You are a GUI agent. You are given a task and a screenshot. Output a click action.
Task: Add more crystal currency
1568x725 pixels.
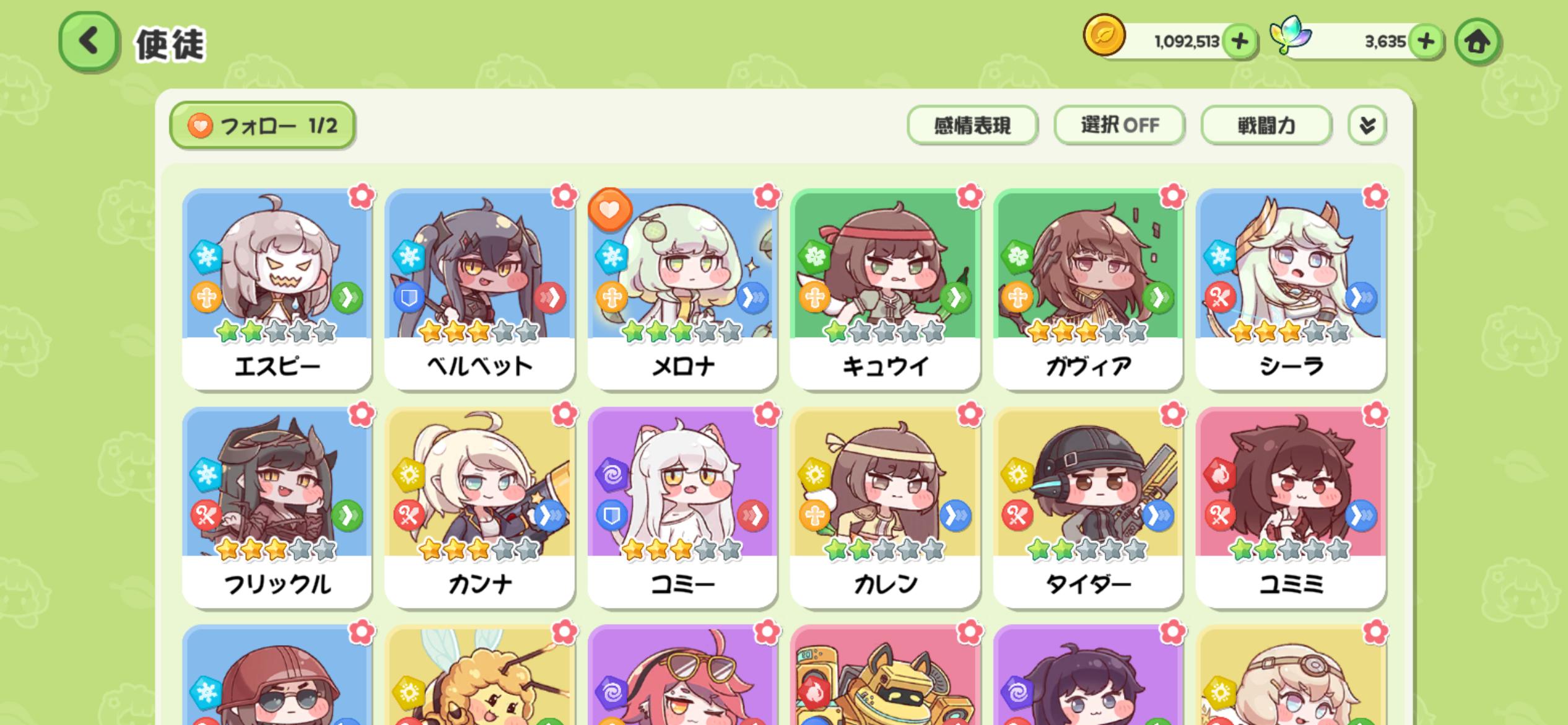[x=1426, y=42]
